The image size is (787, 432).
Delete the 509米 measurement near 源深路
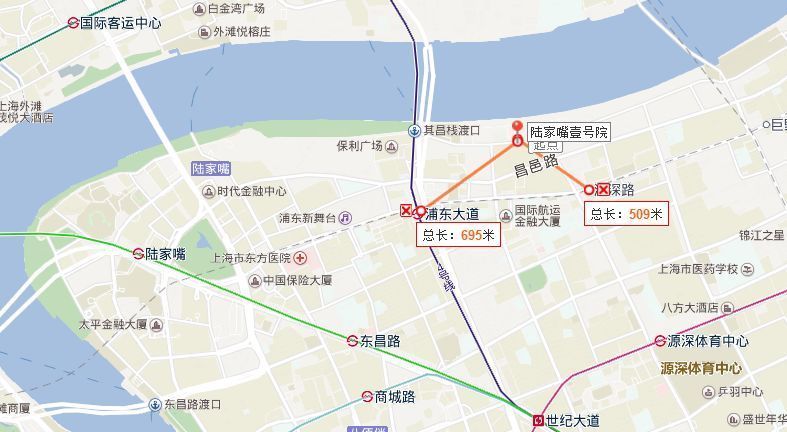tap(603, 188)
